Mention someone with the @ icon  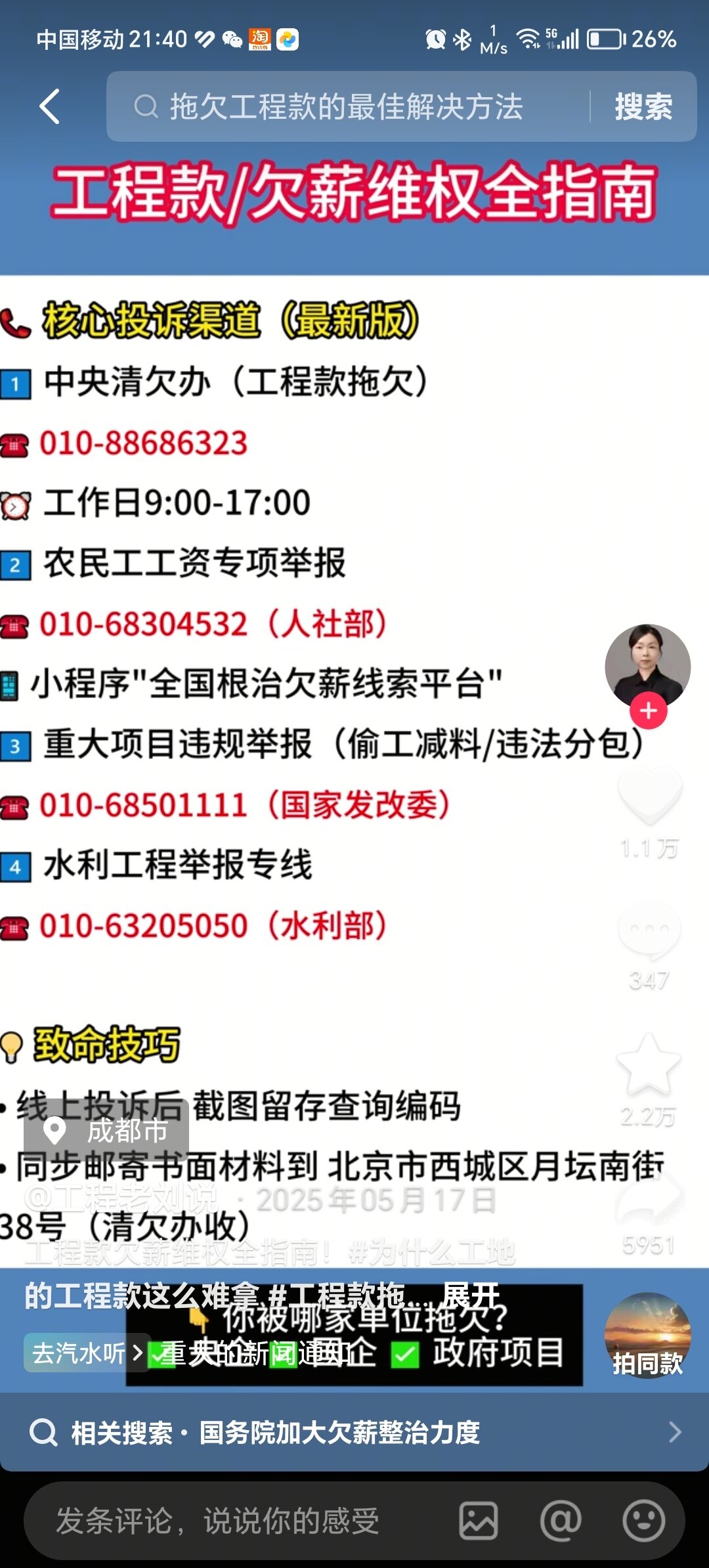(x=560, y=1521)
